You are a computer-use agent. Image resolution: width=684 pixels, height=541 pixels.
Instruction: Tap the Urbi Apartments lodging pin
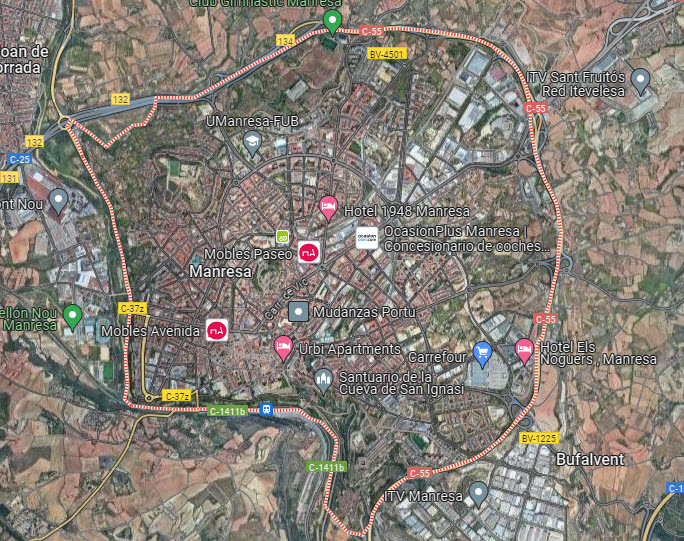click(x=283, y=347)
